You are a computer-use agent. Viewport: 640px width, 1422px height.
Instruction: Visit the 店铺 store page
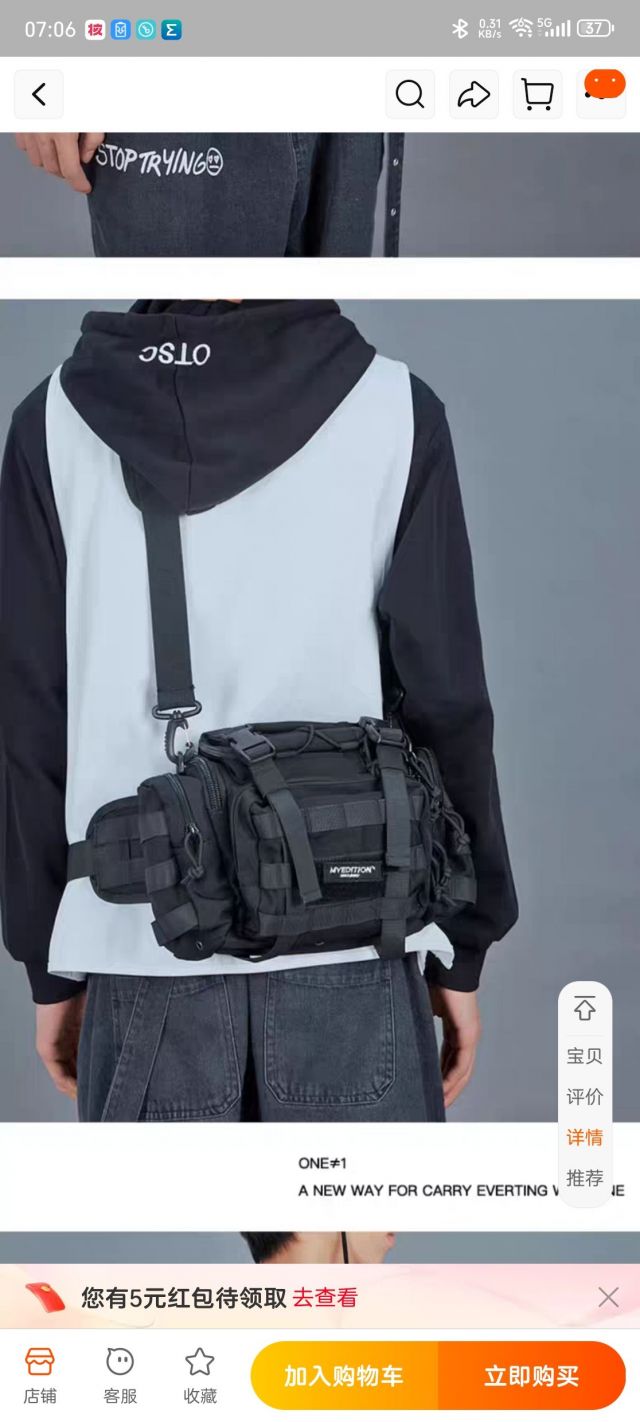(40, 1375)
